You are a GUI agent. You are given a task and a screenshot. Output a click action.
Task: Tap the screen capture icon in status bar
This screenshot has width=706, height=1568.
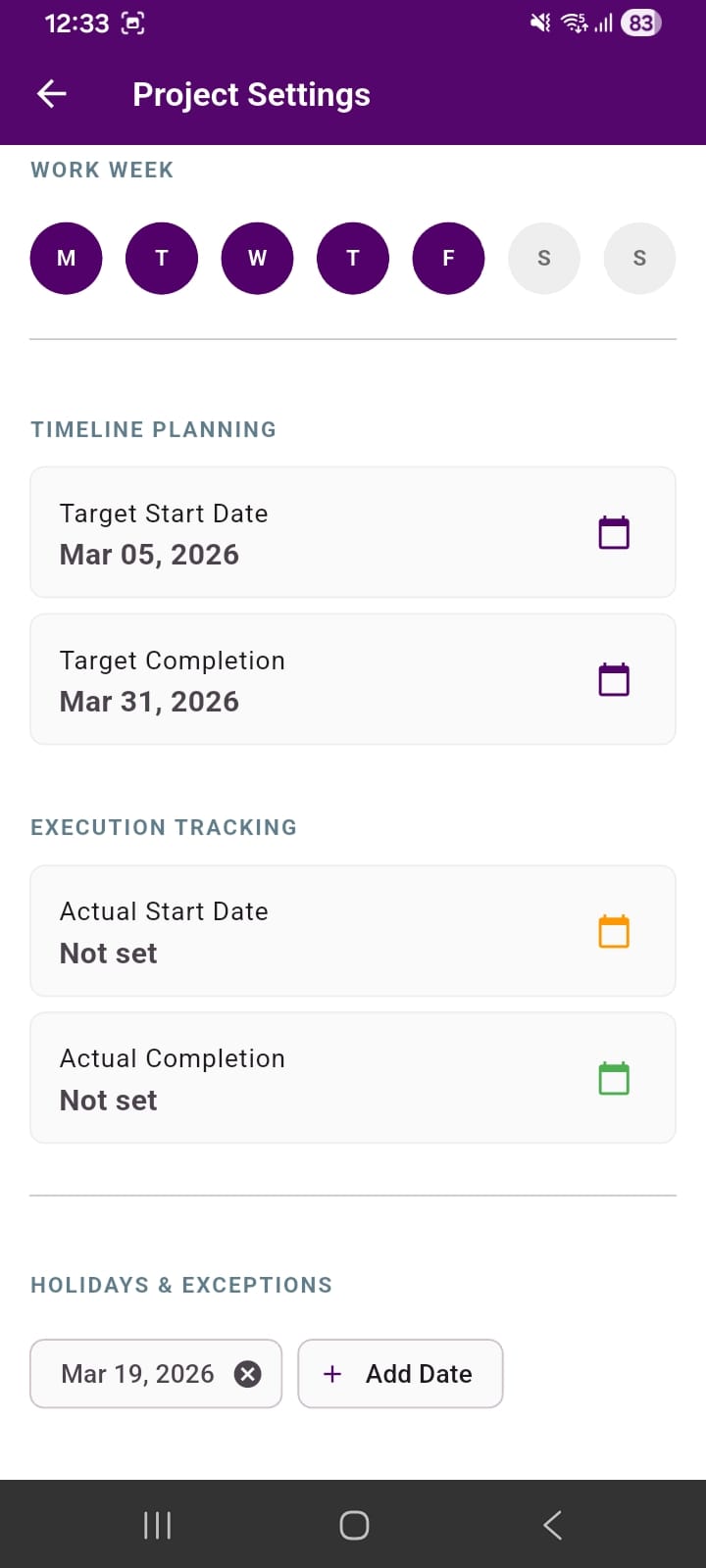132,23
